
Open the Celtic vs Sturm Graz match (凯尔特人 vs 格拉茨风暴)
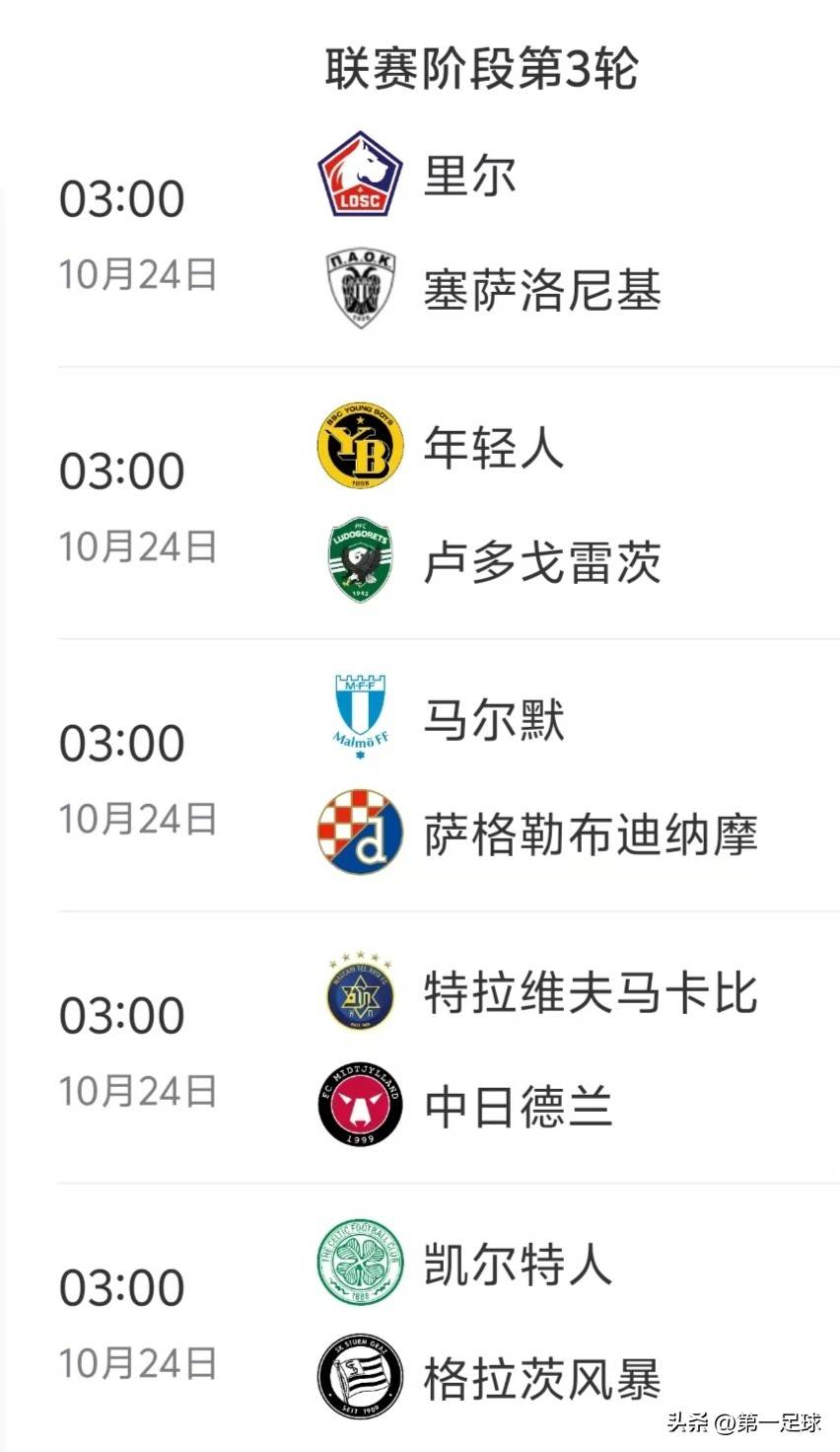(x=444, y=1322)
